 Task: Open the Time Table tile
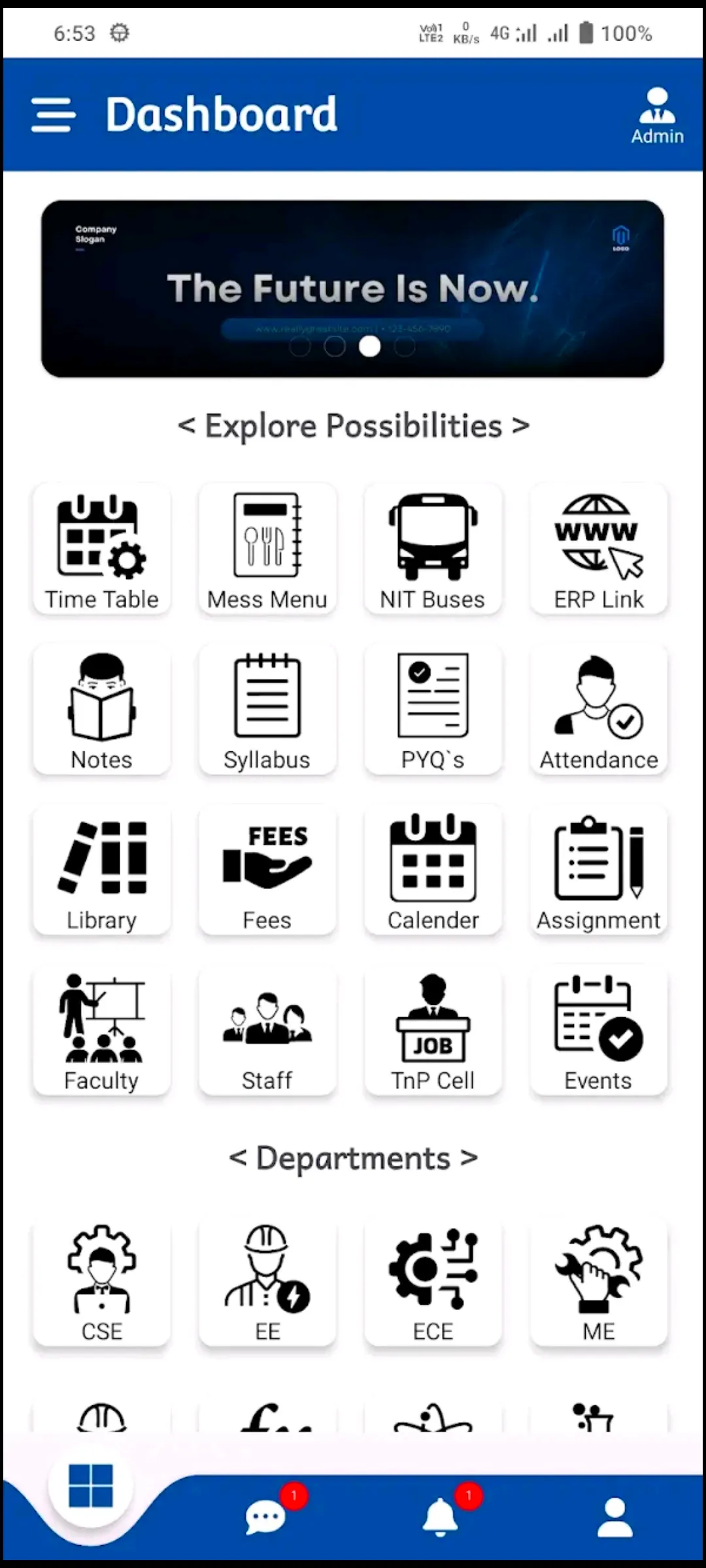(101, 549)
